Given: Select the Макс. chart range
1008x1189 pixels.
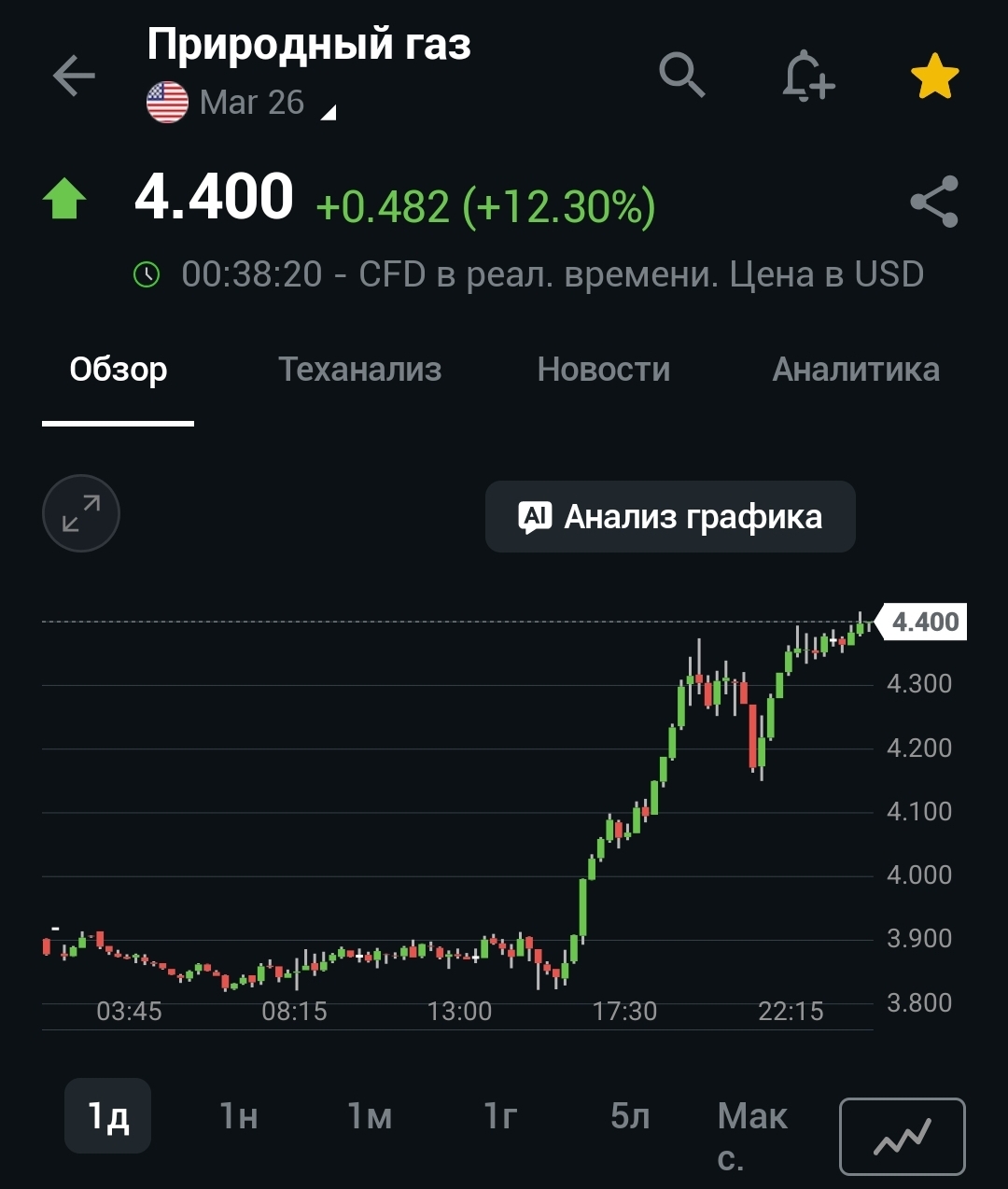Looking at the screenshot, I should 752,1134.
